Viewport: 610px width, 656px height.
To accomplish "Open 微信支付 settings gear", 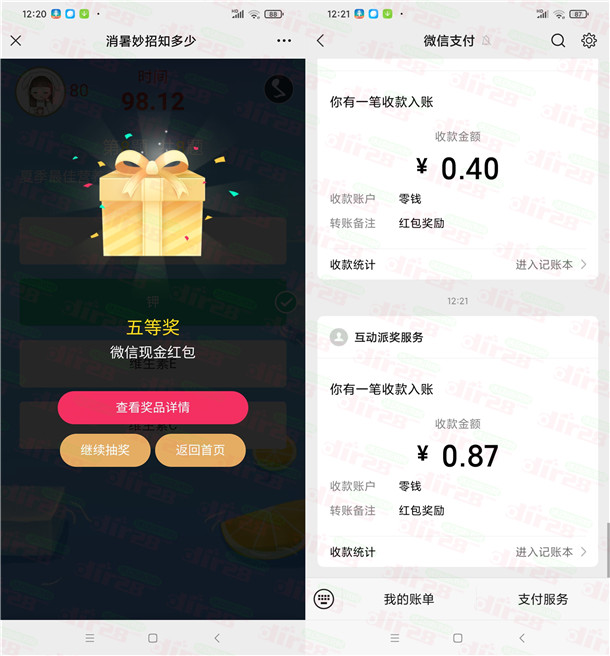I will [589, 41].
